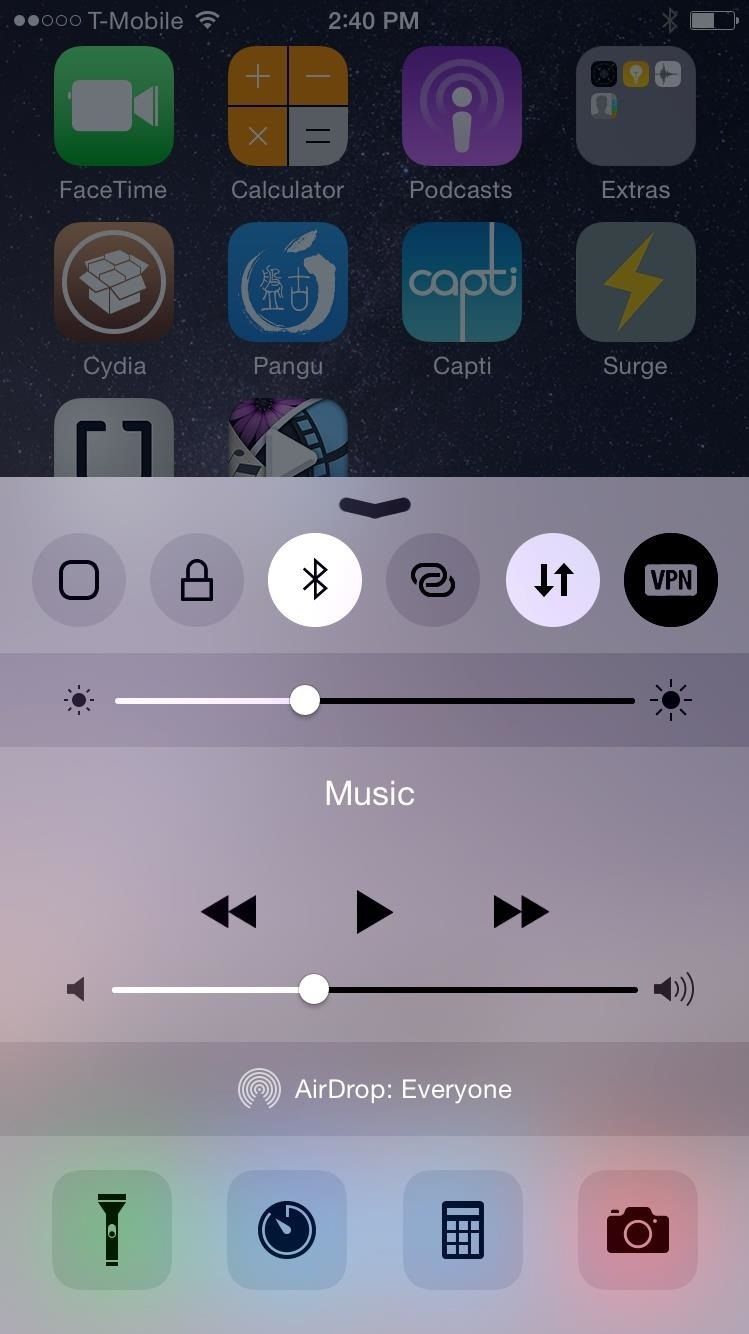Turn on the flashlight
Screen dimensions: 749x1334
(112, 1229)
